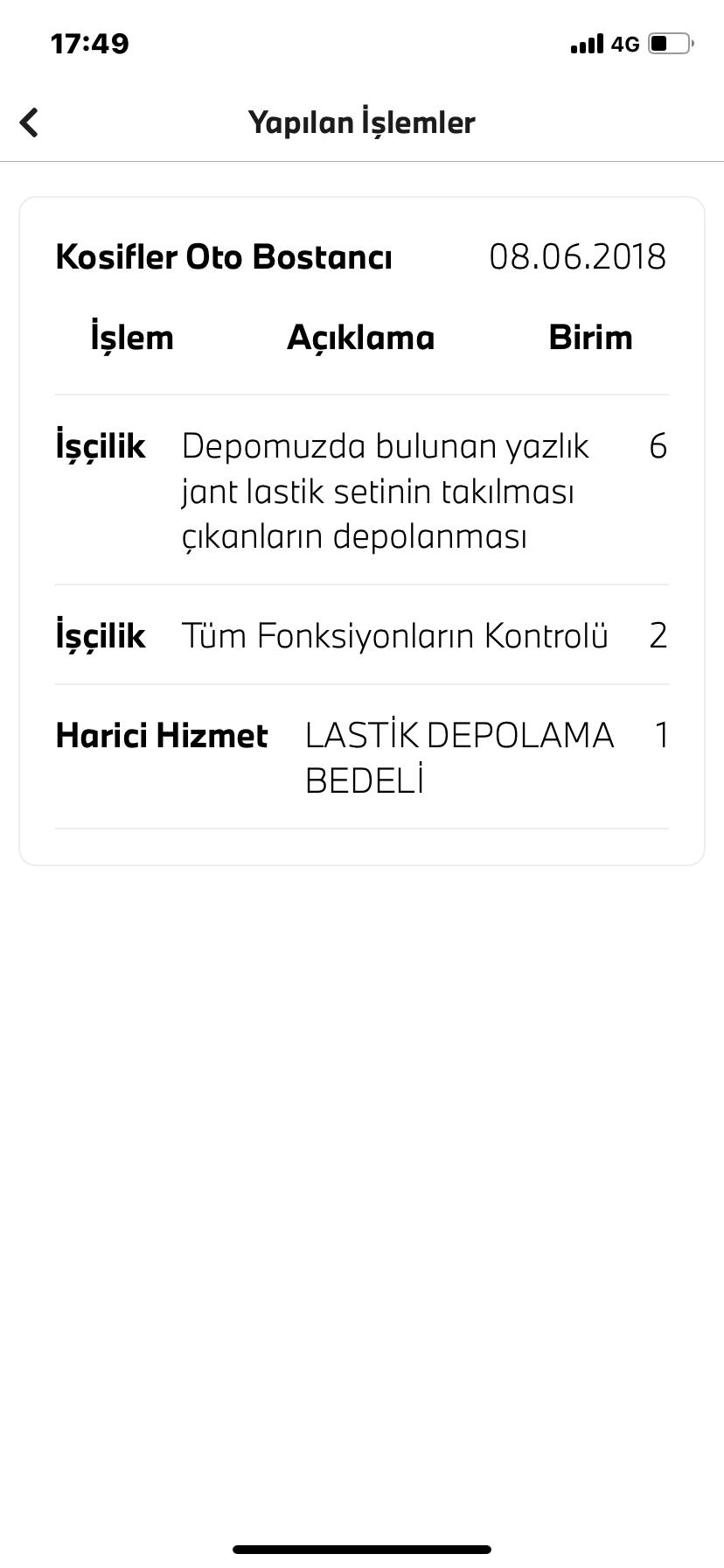724x1568 pixels.
Task: Tap the Açıklama column header
Action: coord(362,337)
